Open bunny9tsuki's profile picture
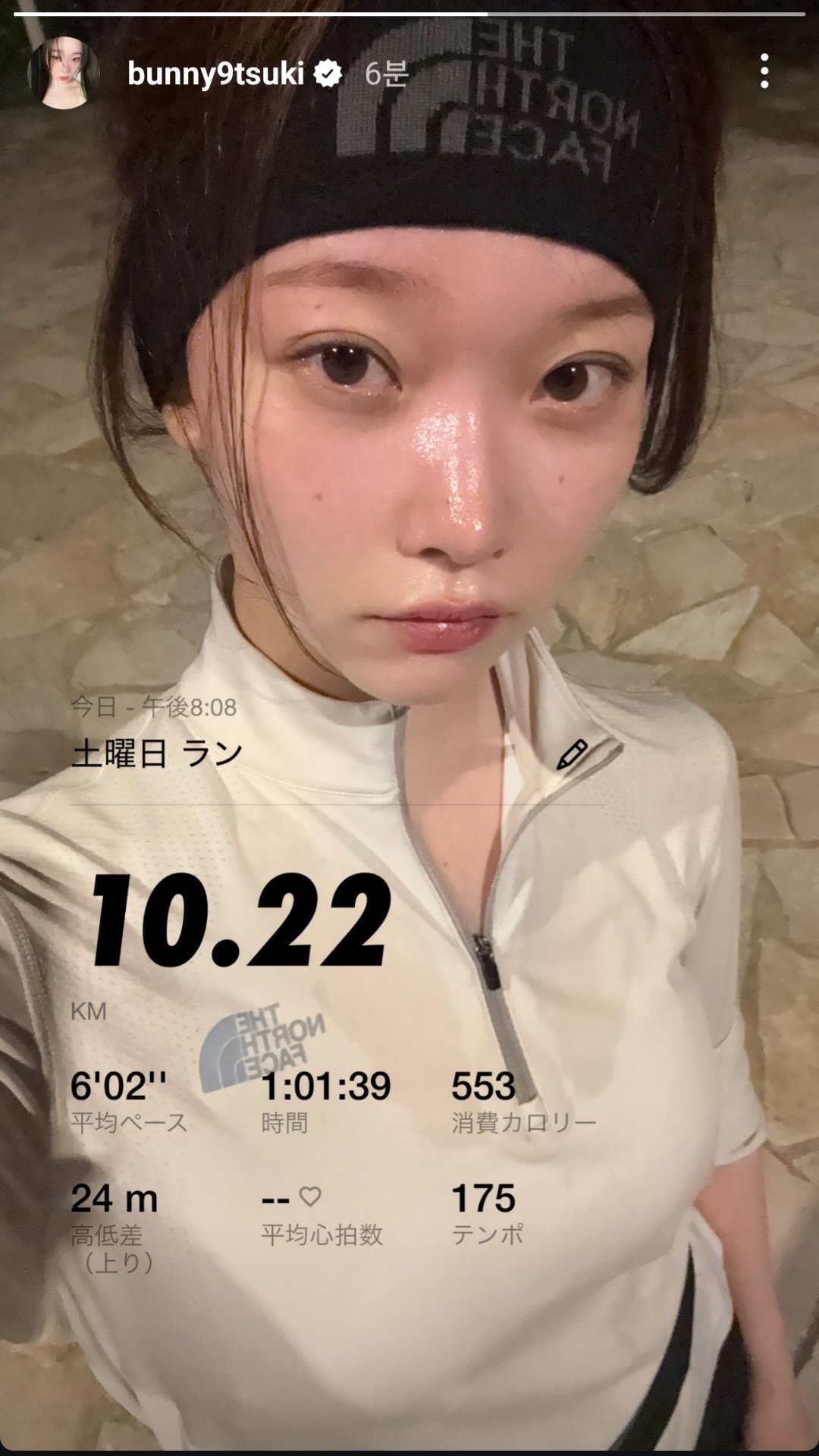The width and height of the screenshot is (819, 1456). pos(64,74)
